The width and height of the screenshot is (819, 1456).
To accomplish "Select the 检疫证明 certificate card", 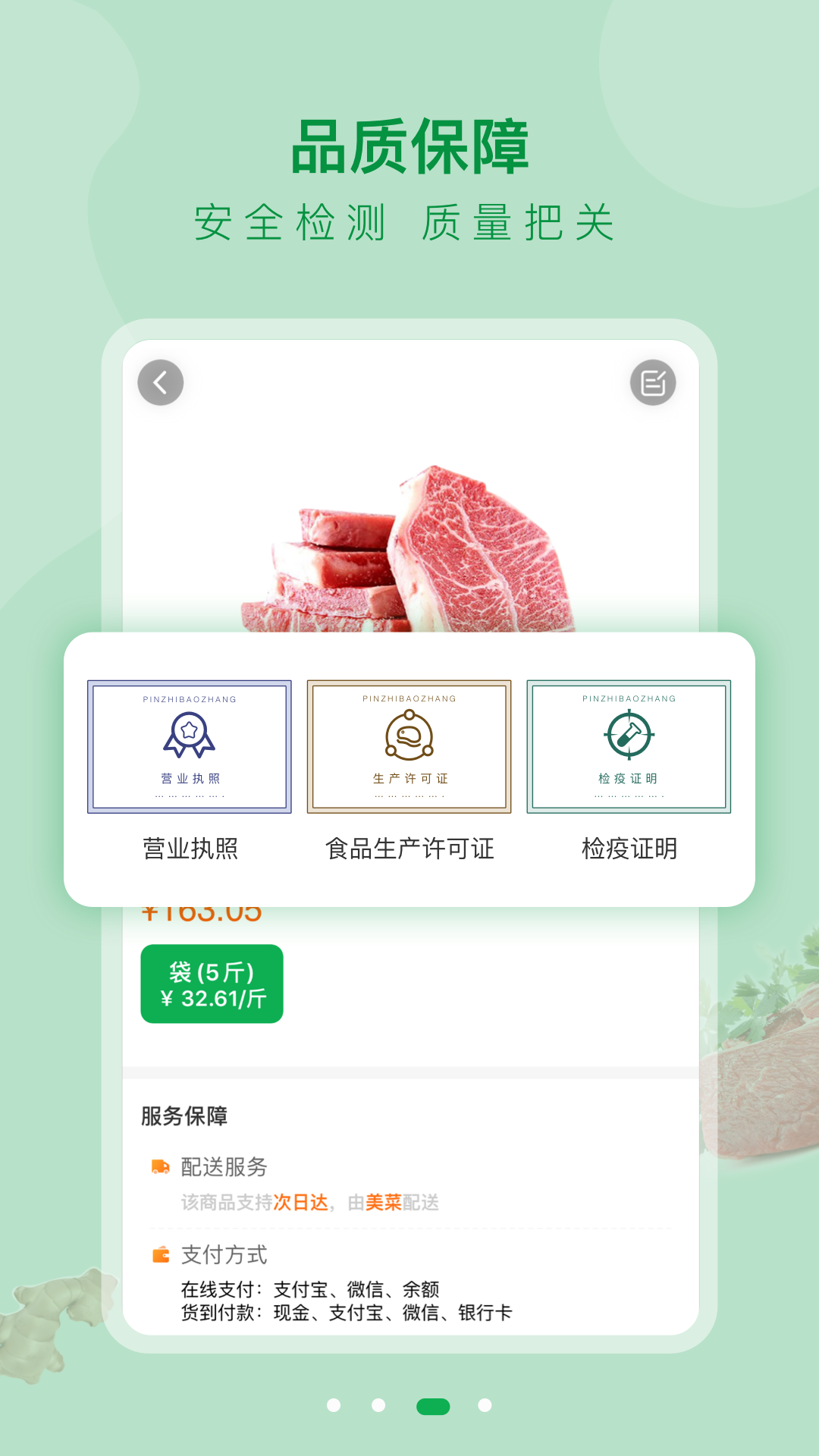I will [x=628, y=745].
